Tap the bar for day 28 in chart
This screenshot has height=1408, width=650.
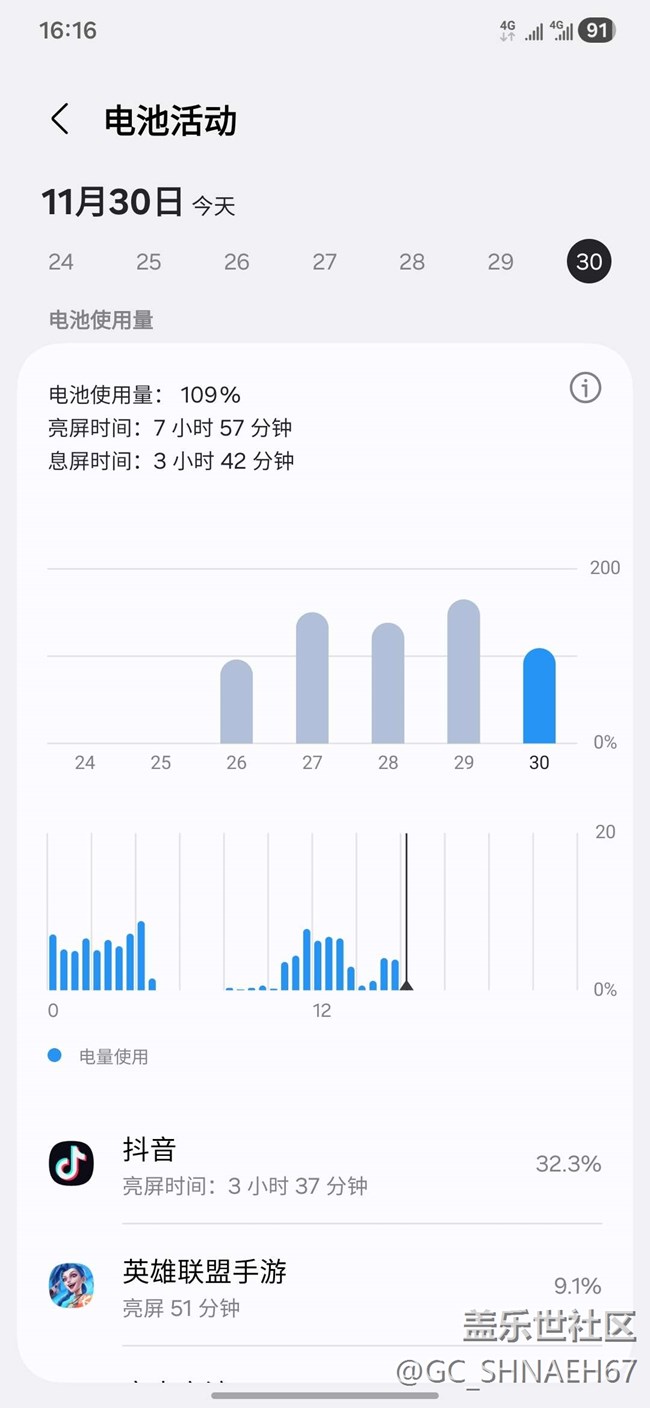(388, 684)
